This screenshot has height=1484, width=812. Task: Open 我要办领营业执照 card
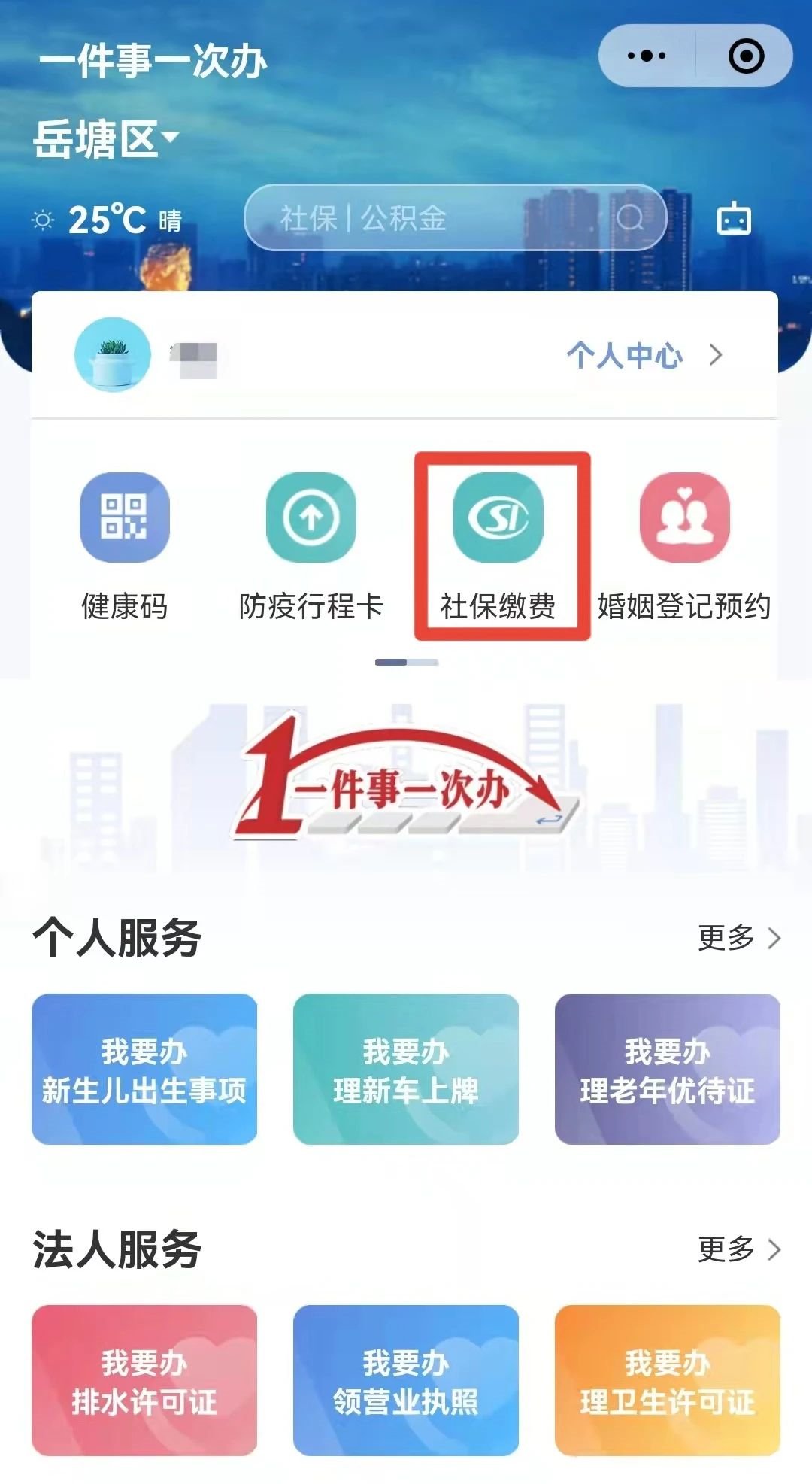pyautogui.click(x=406, y=1380)
